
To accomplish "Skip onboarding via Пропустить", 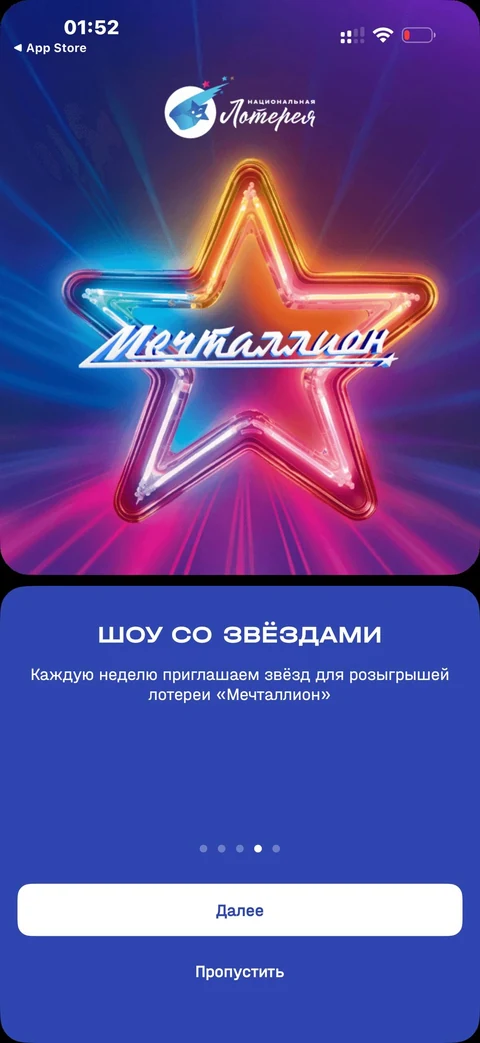I will click(239, 971).
